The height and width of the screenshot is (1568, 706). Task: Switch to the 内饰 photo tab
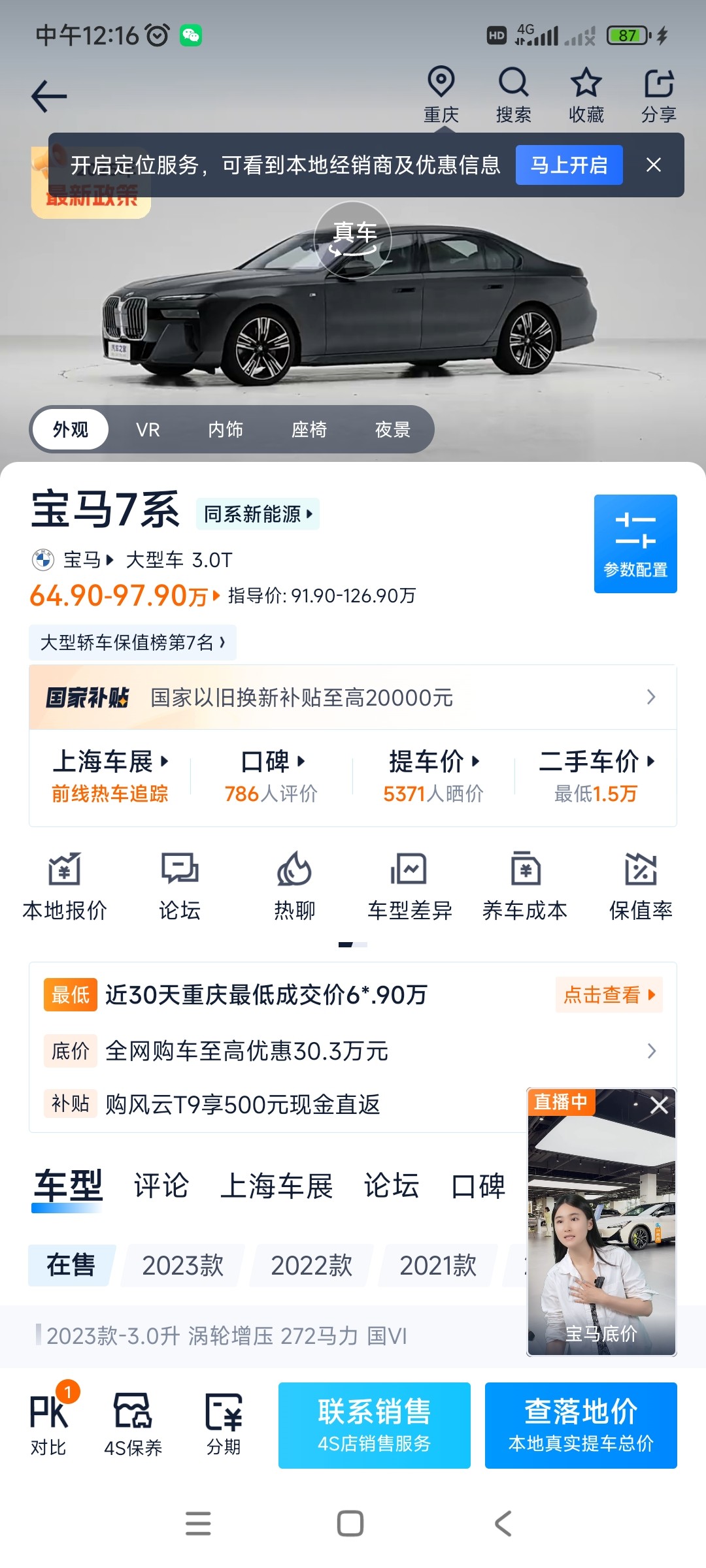click(226, 429)
